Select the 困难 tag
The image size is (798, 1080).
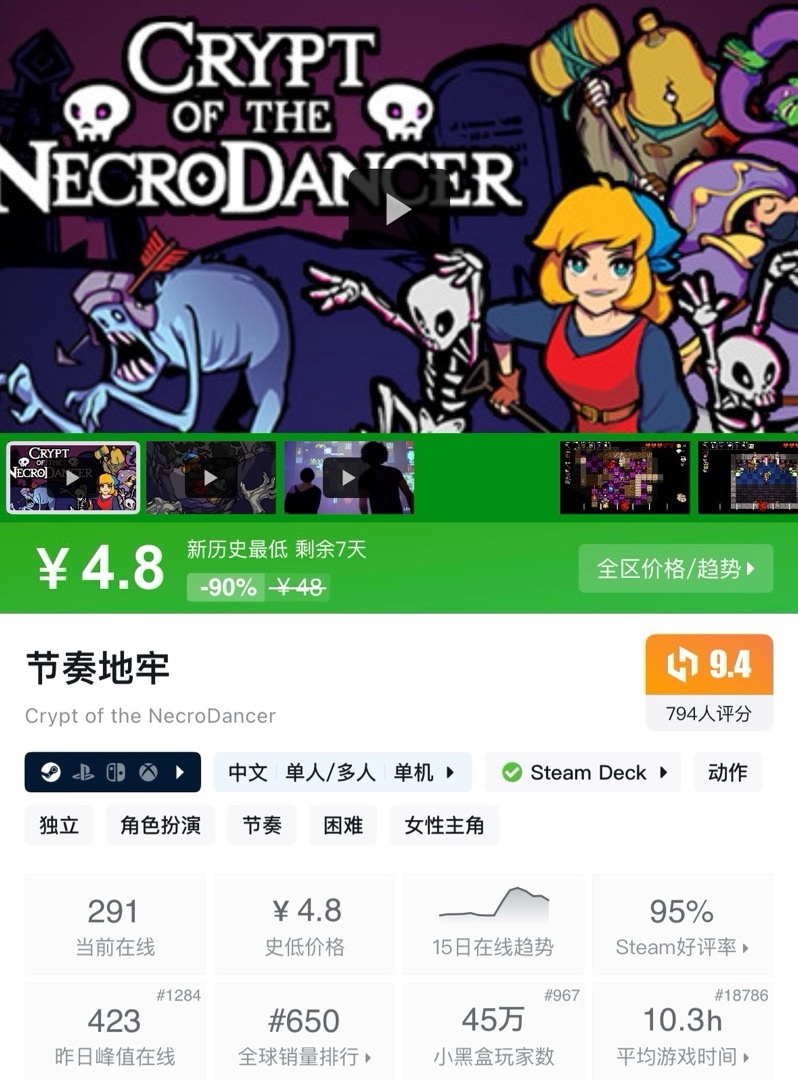click(x=343, y=825)
